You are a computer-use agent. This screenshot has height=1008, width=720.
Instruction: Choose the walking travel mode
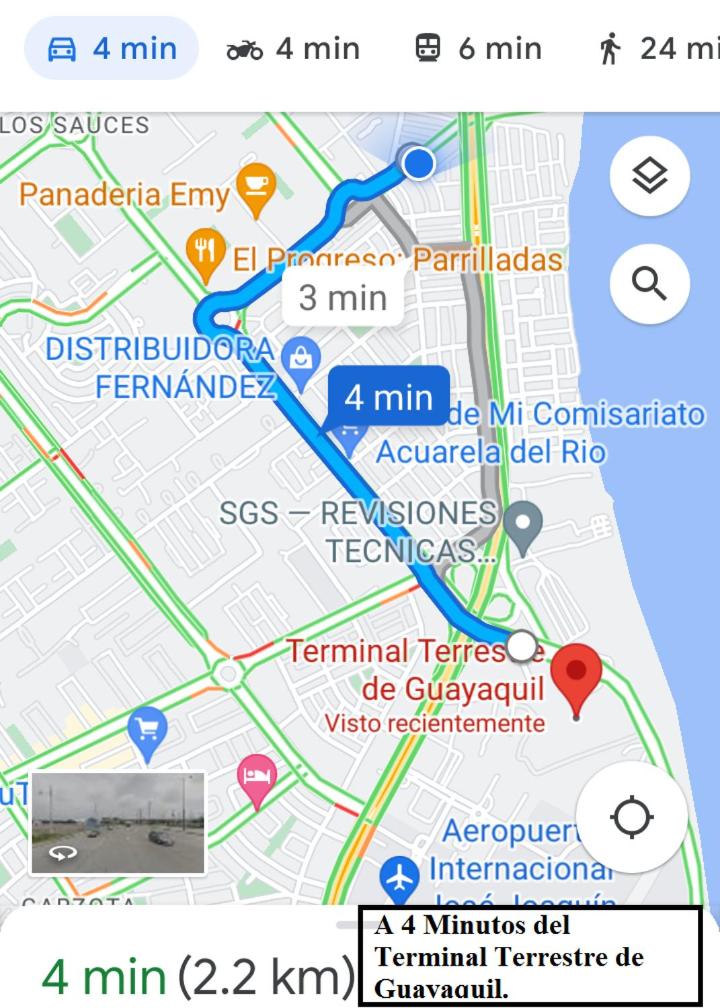click(x=658, y=48)
